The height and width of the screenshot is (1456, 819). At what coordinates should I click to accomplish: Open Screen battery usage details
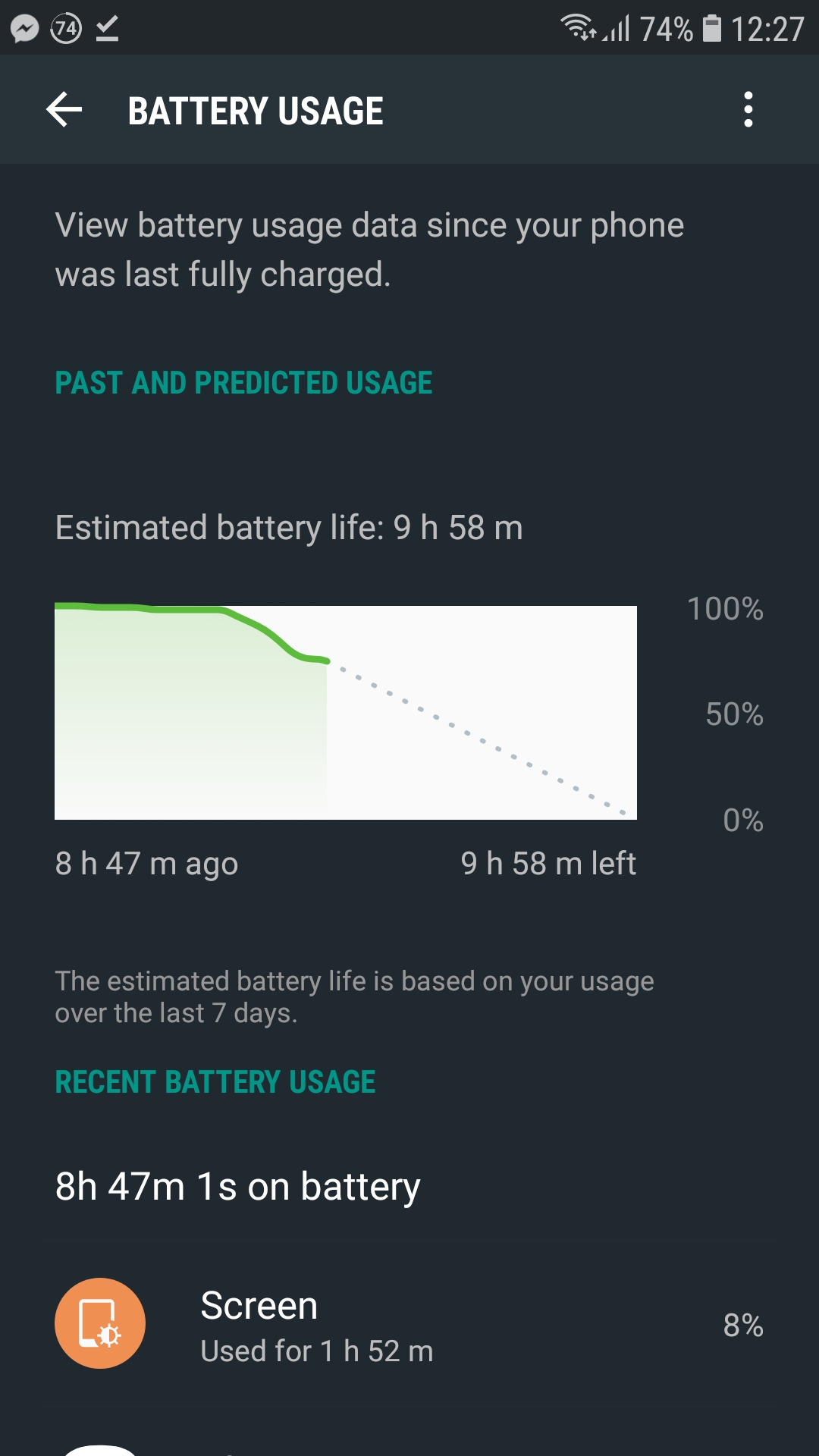tap(409, 1324)
